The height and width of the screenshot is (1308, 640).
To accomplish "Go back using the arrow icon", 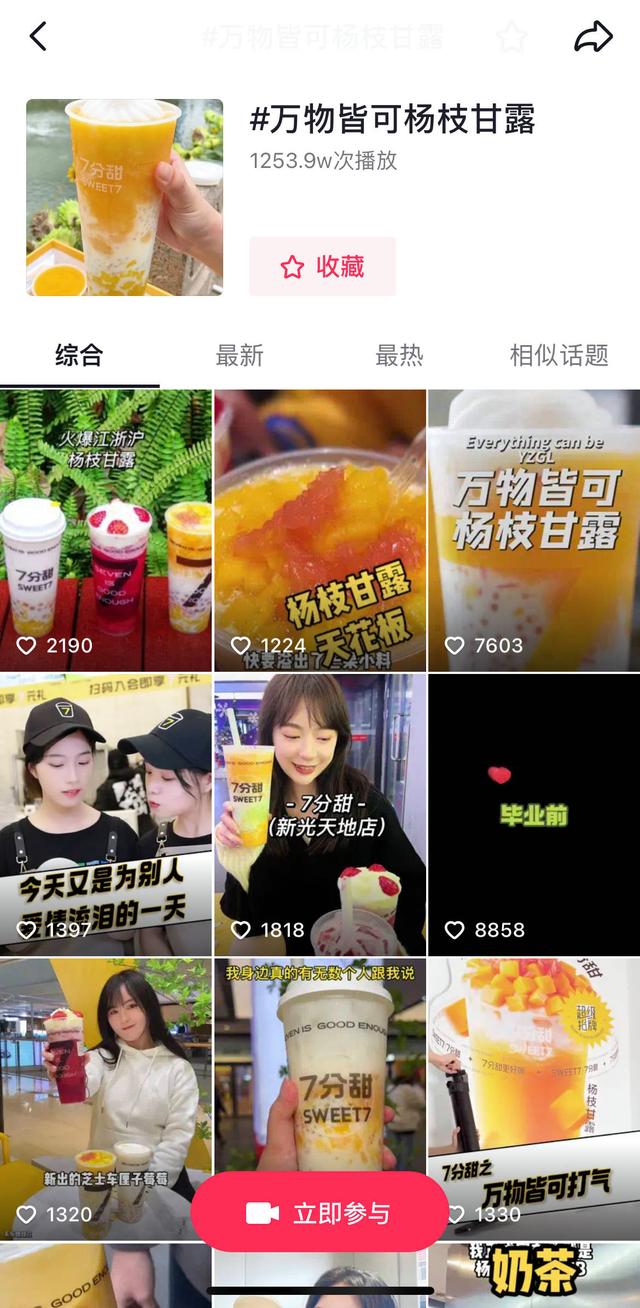I will [38, 37].
